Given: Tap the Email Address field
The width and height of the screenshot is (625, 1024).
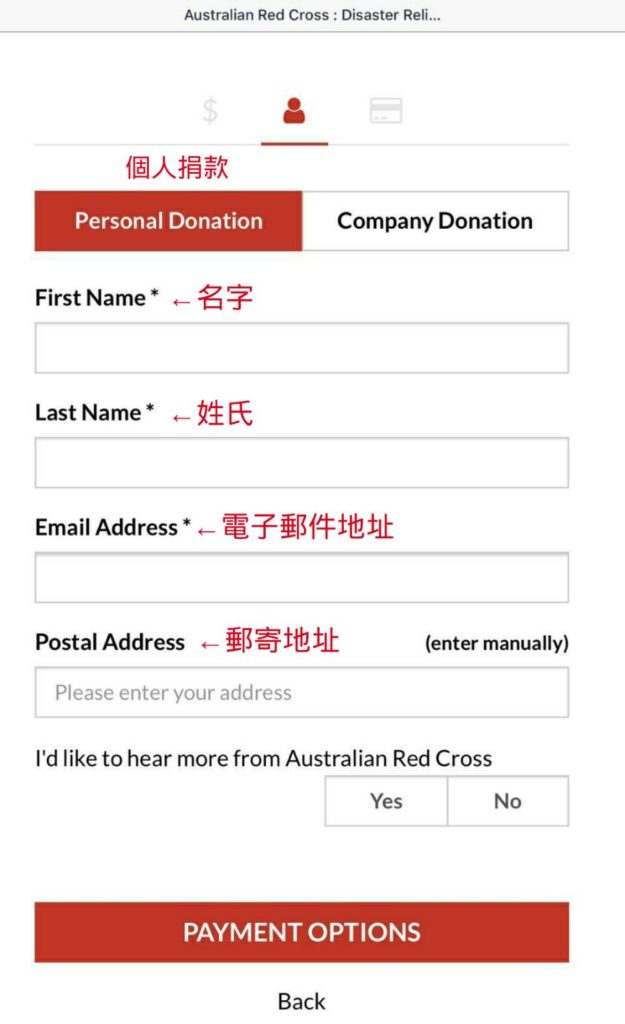Looking at the screenshot, I should pos(301,578).
